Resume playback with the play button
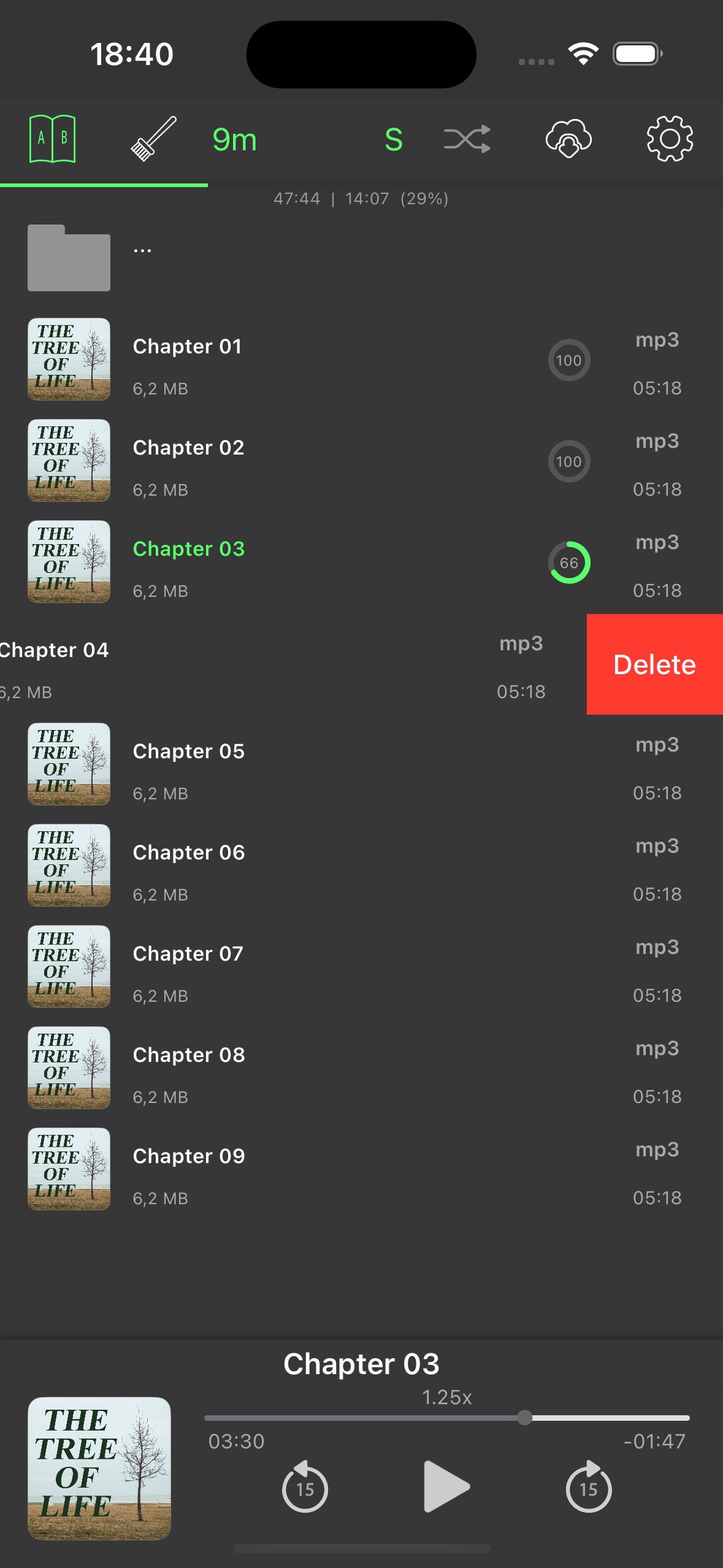 (446, 1487)
